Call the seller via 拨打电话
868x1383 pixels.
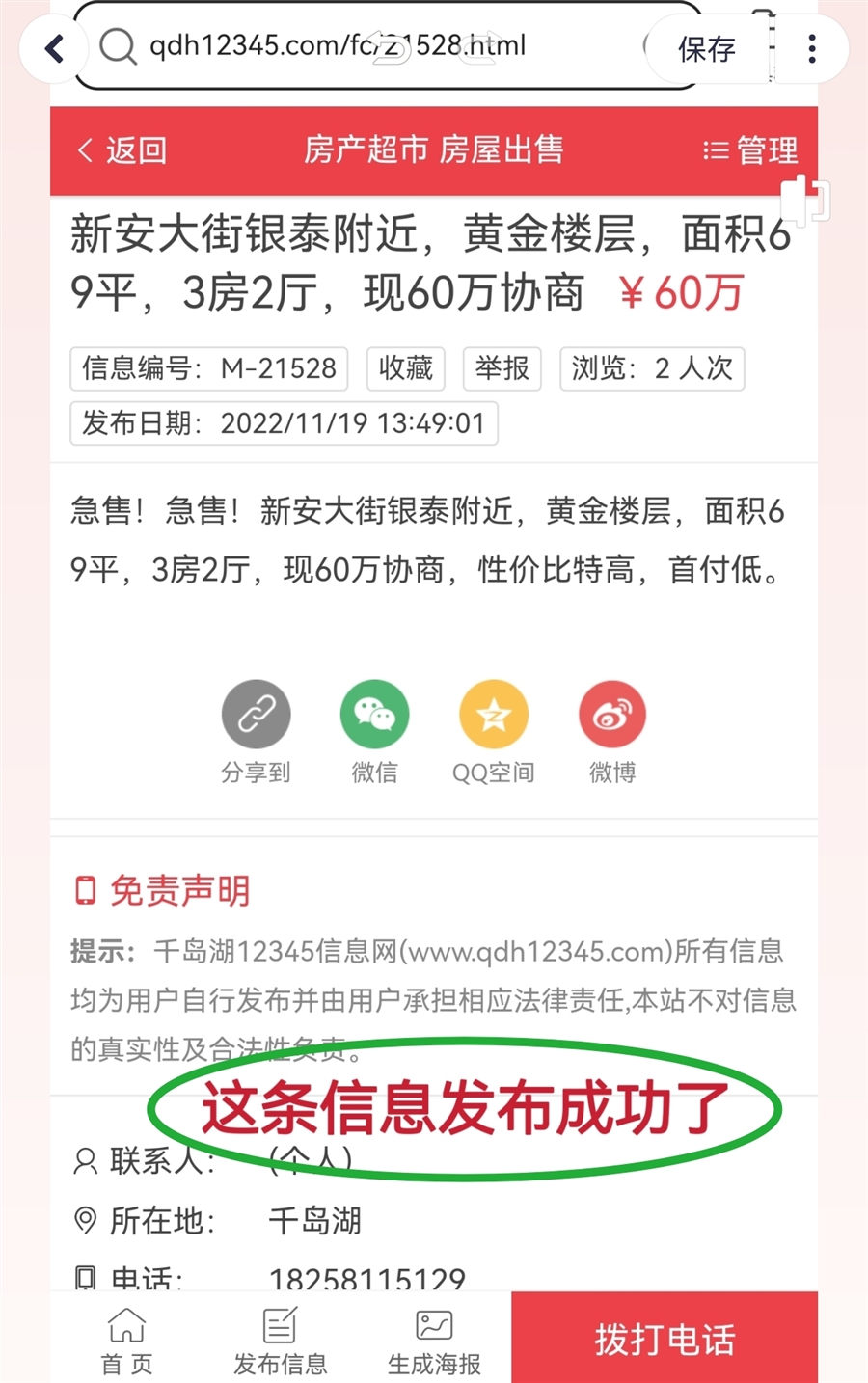pos(665,1339)
